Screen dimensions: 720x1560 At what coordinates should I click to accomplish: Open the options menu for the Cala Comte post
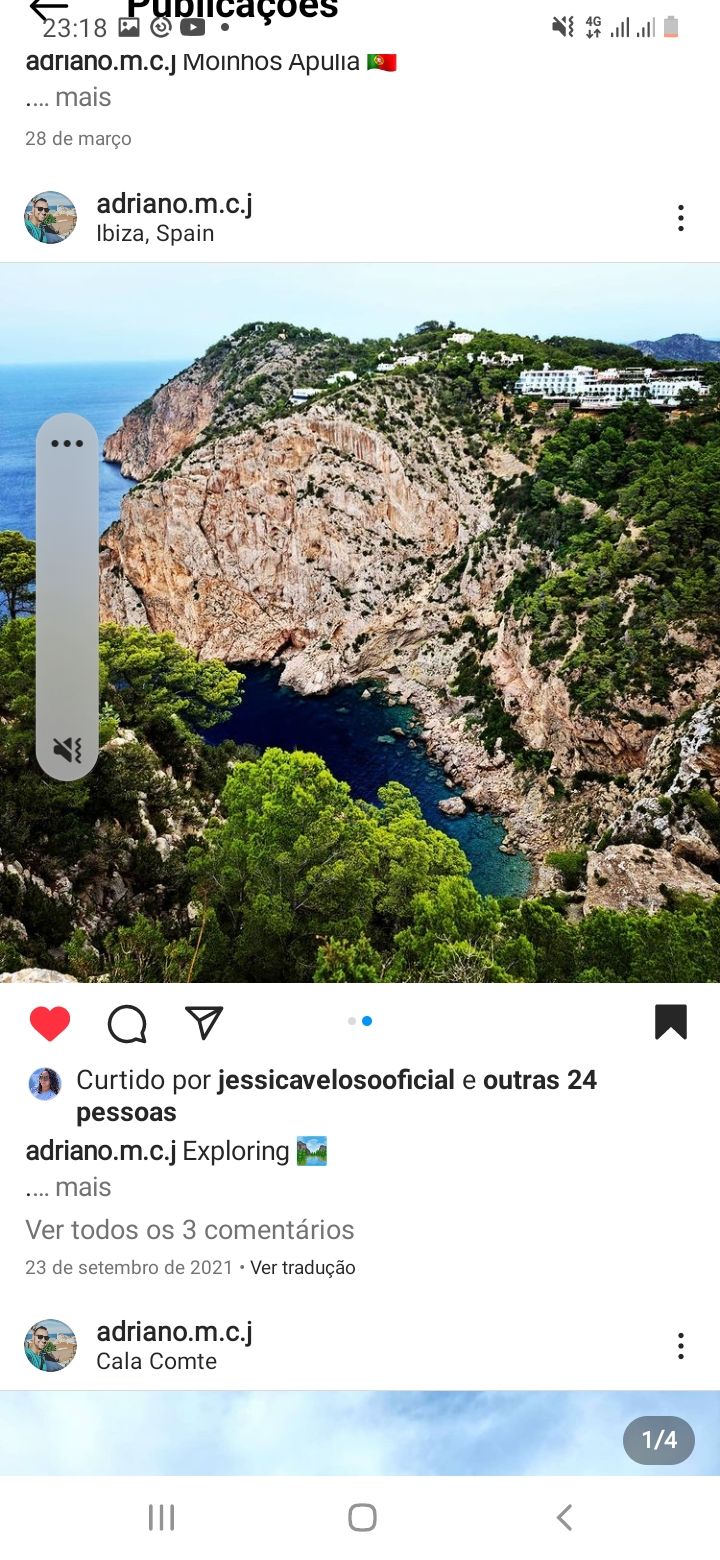[x=680, y=1346]
